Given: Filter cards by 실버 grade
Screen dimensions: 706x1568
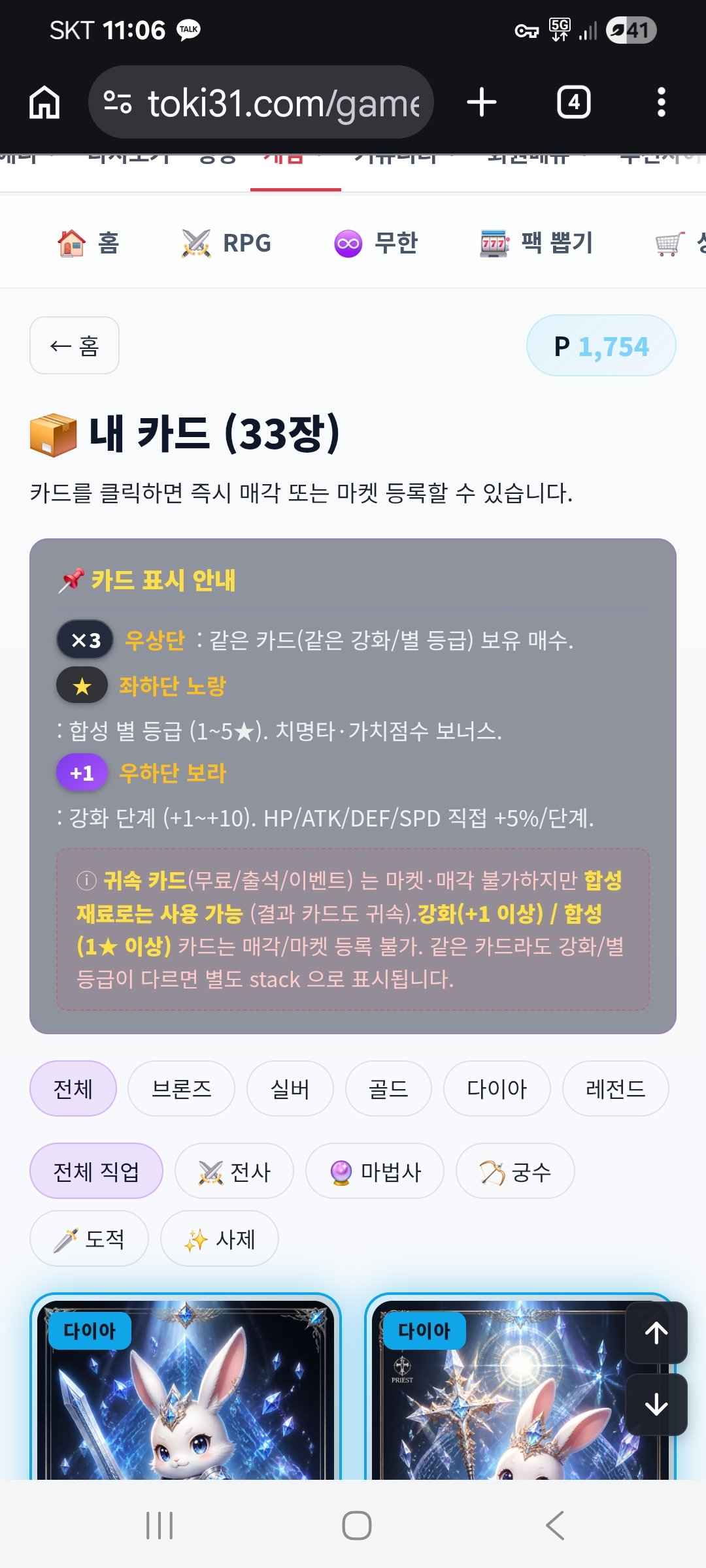Looking at the screenshot, I should coord(290,1088).
